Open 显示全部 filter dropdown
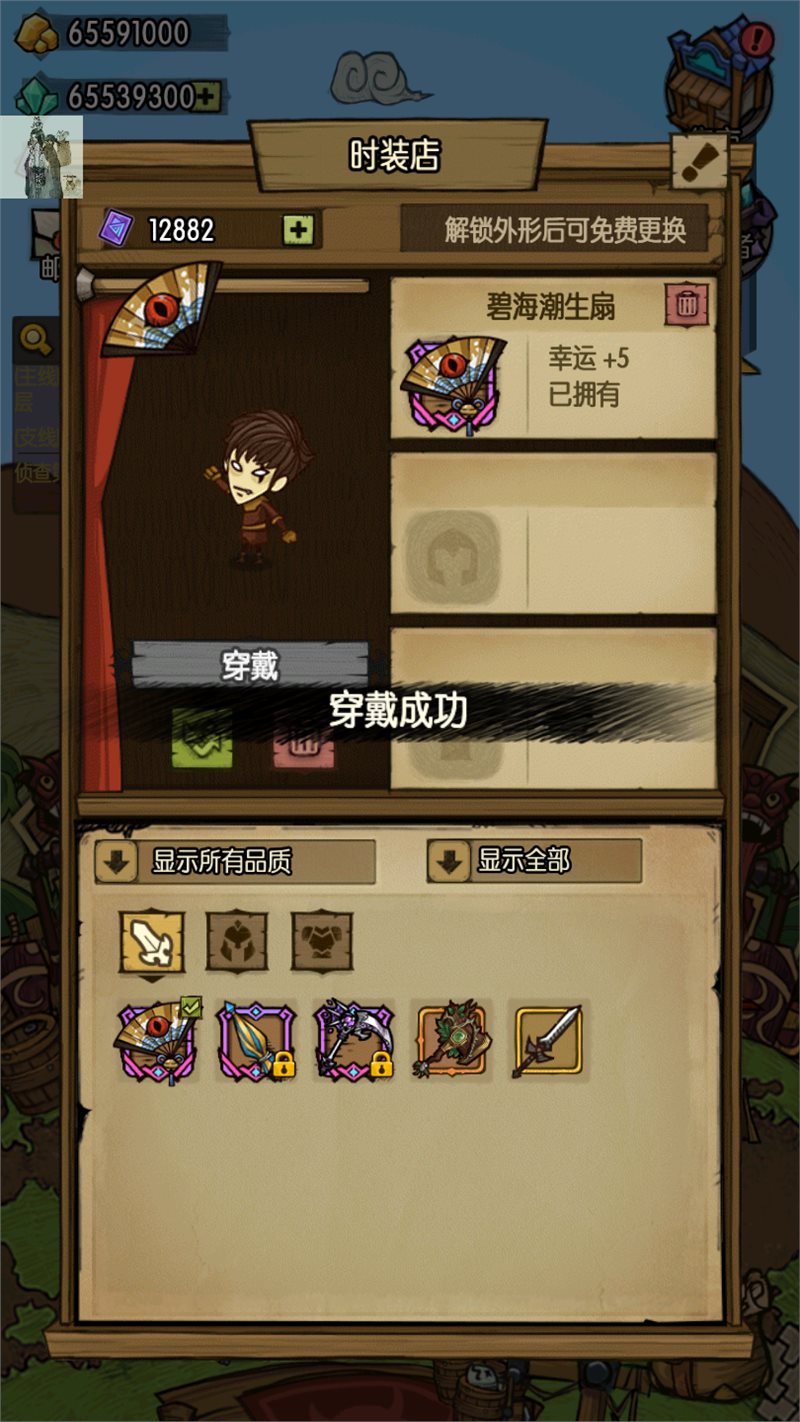This screenshot has height=1422, width=800. click(534, 861)
